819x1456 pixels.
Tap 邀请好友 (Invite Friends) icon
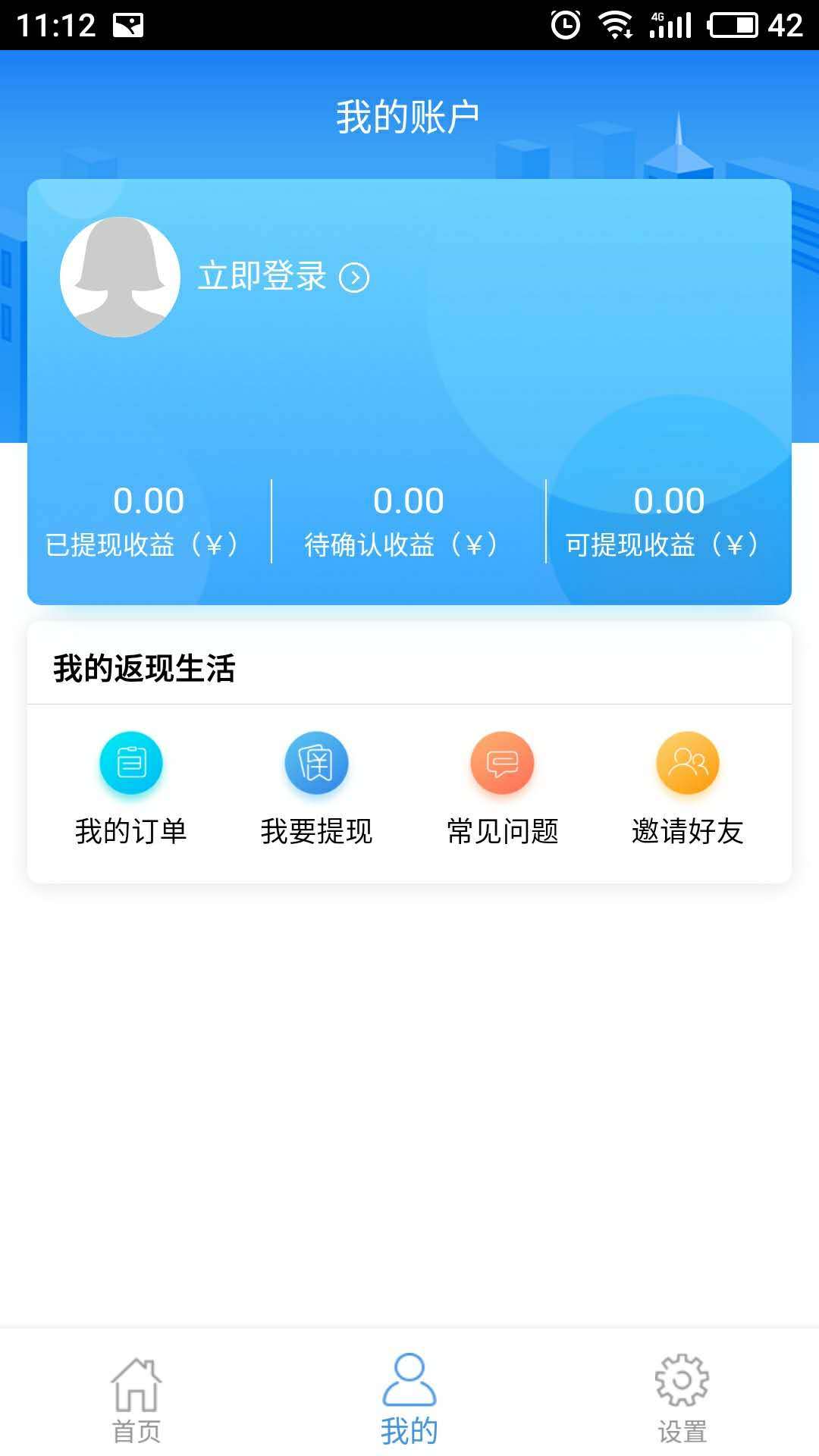pos(686,764)
